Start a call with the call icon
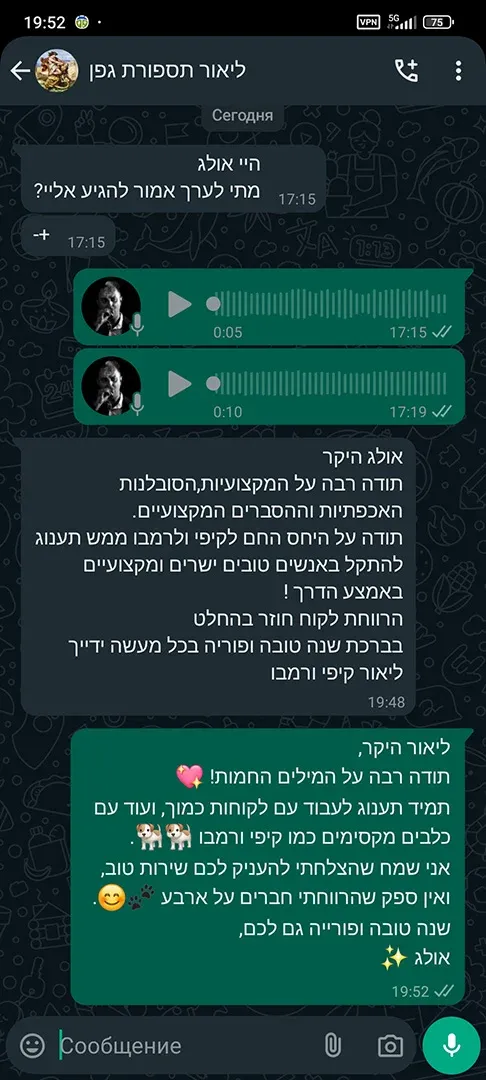The height and width of the screenshot is (1080, 486). (x=405, y=70)
